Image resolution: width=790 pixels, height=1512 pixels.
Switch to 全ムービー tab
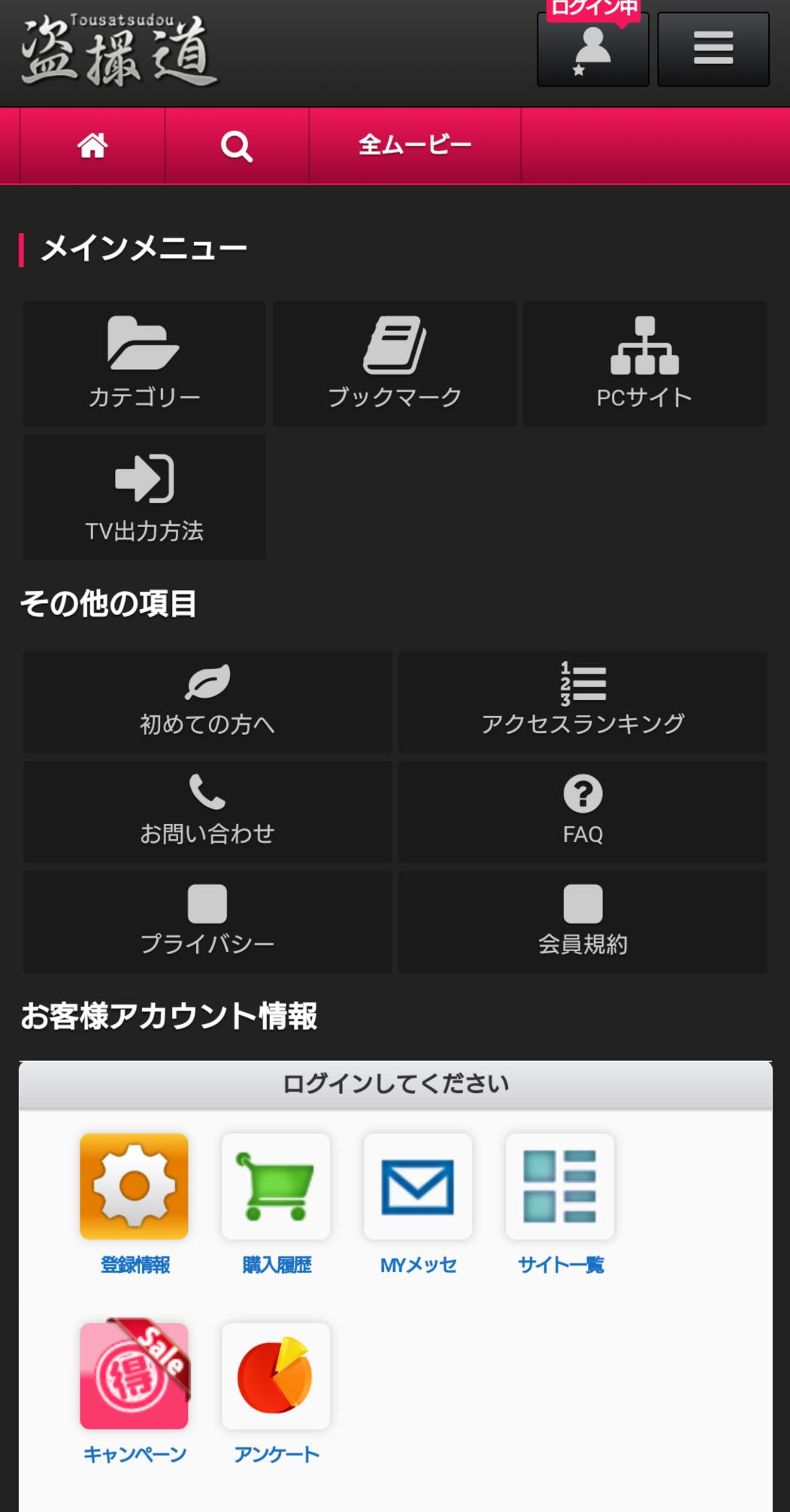point(415,145)
